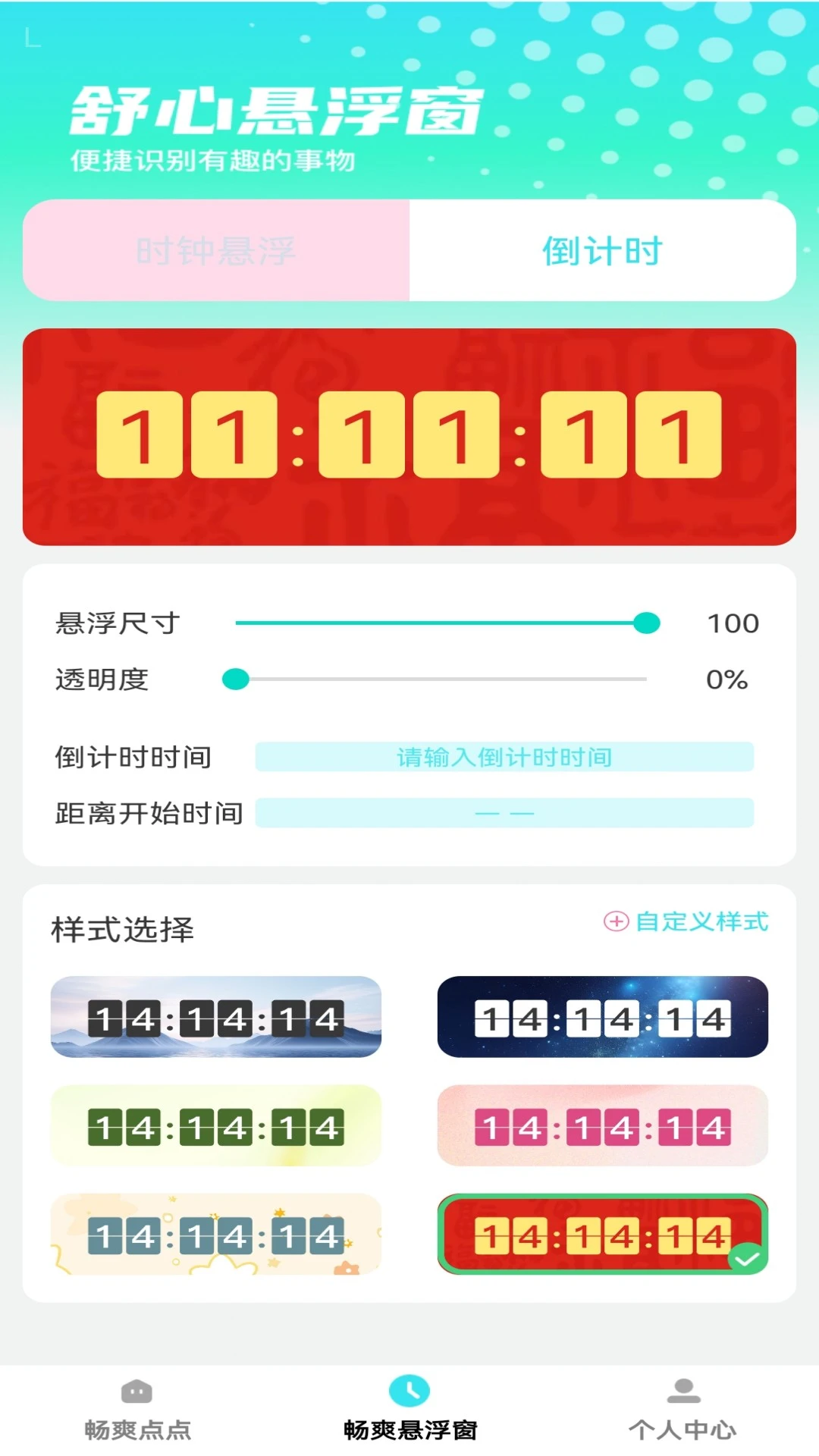Enter countdown time in 请输入倒计时时间 field
Image resolution: width=819 pixels, height=1456 pixels.
point(504,757)
